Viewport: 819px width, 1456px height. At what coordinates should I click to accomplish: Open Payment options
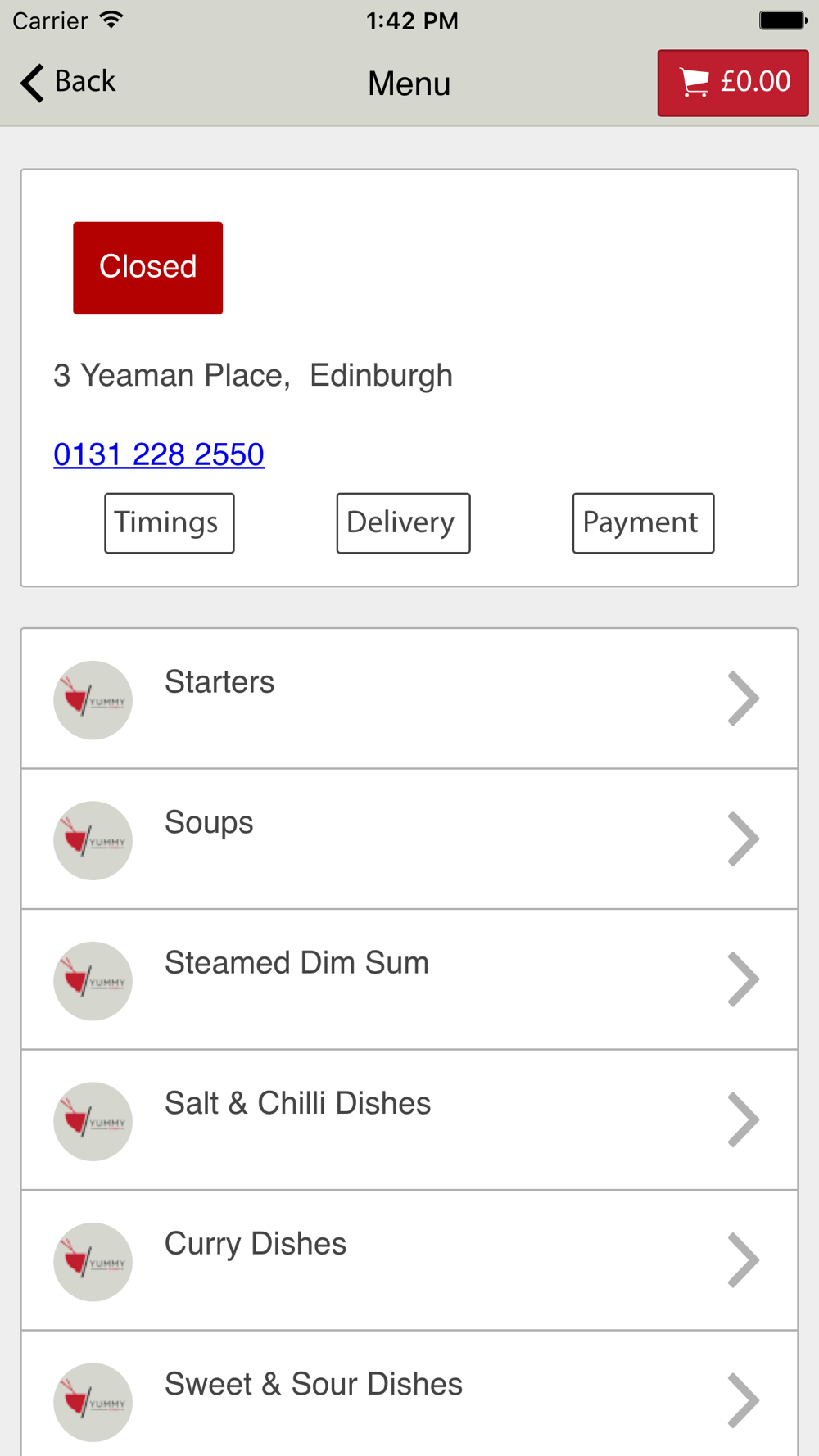tap(644, 523)
